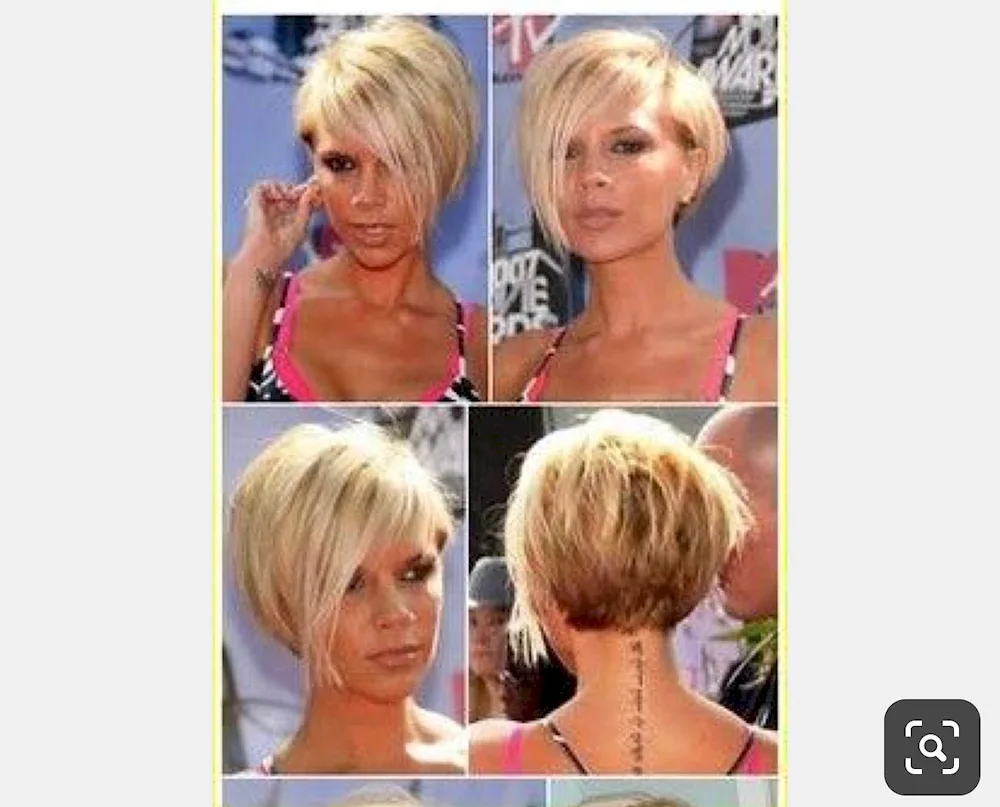The width and height of the screenshot is (1000, 807).
Task: Open visual search lens on the image
Action: point(931,746)
